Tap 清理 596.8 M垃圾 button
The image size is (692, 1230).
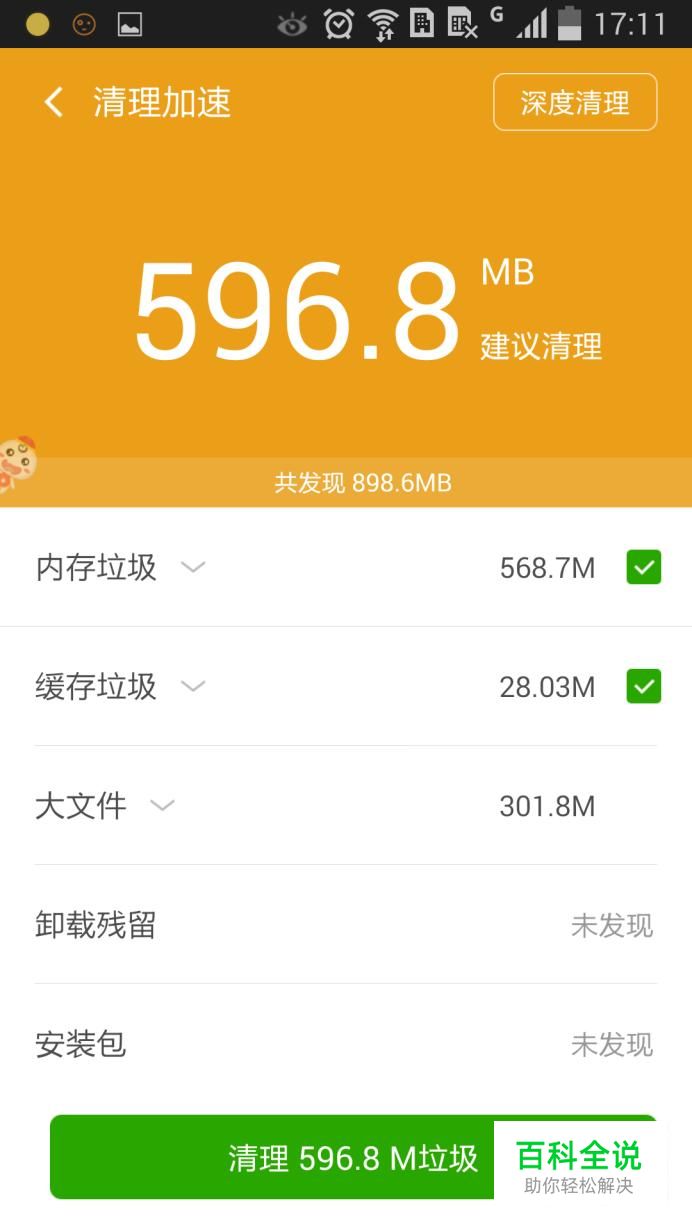pos(353,1157)
